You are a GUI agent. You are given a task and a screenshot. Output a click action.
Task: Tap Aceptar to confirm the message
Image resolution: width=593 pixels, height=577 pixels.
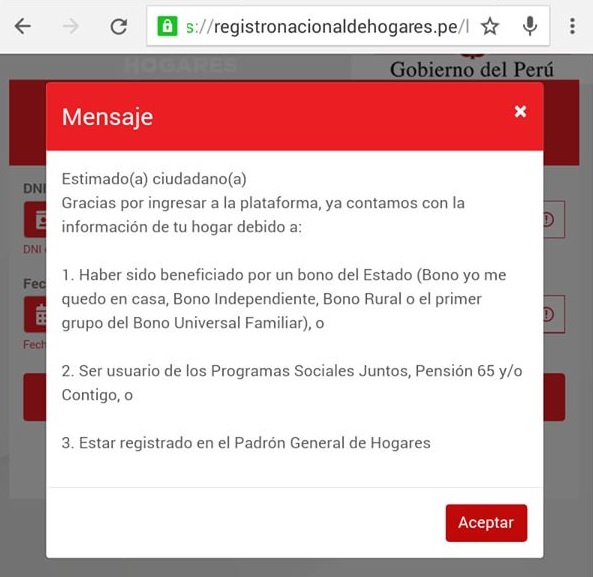[x=486, y=523]
